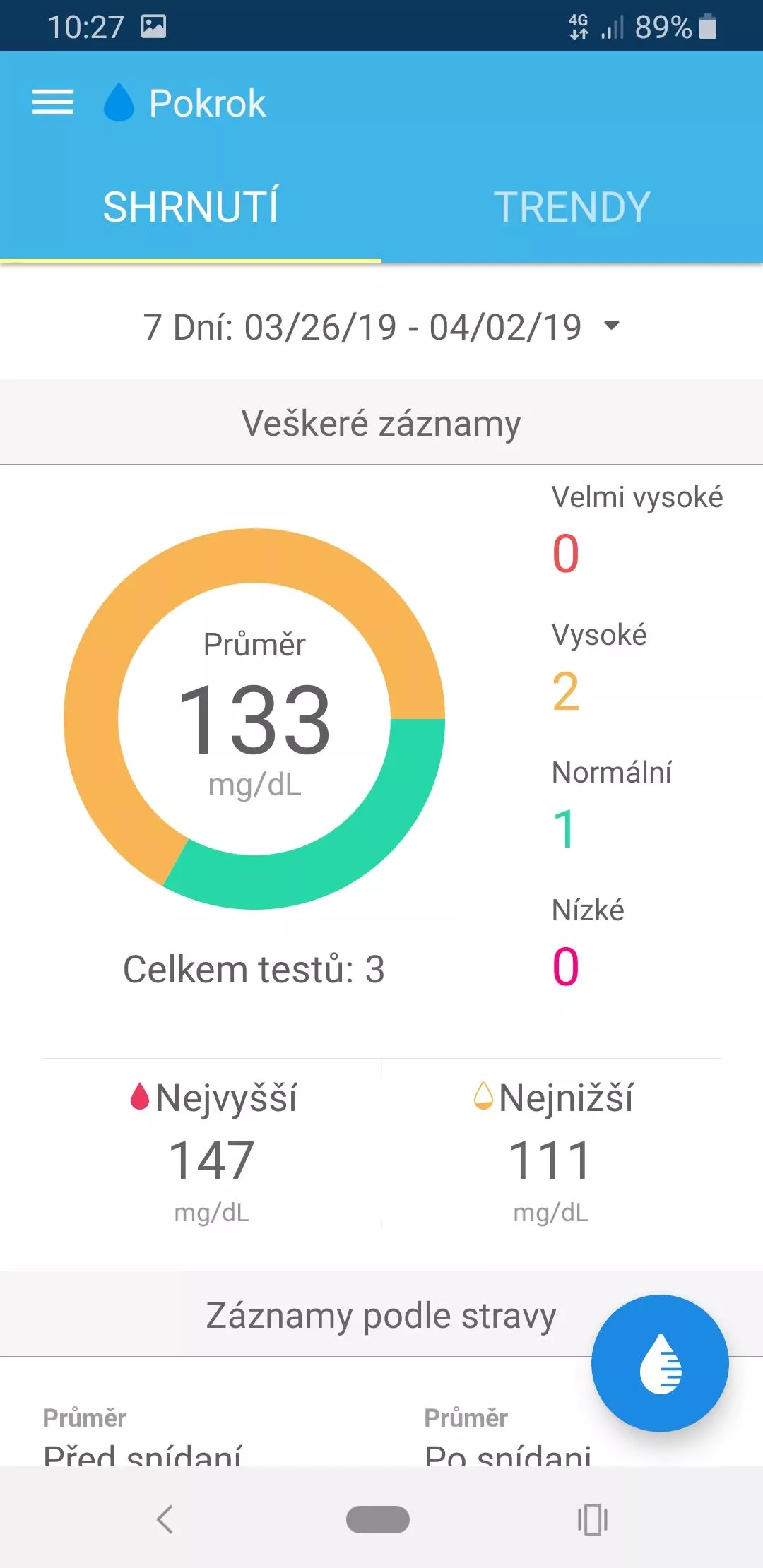The height and width of the screenshot is (1568, 763).
Task: Select the SHRNUTÍ tab
Action: (191, 208)
